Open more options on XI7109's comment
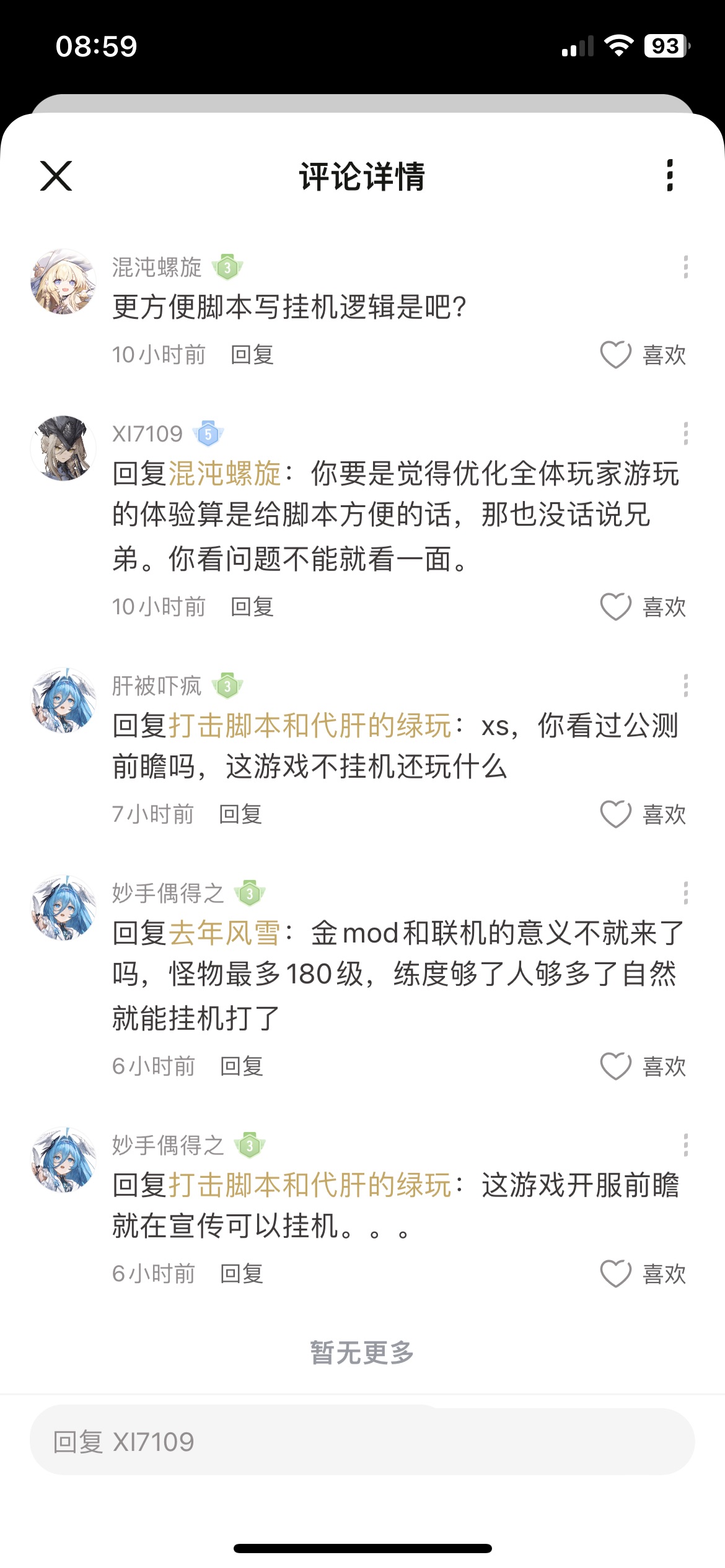 [685, 433]
